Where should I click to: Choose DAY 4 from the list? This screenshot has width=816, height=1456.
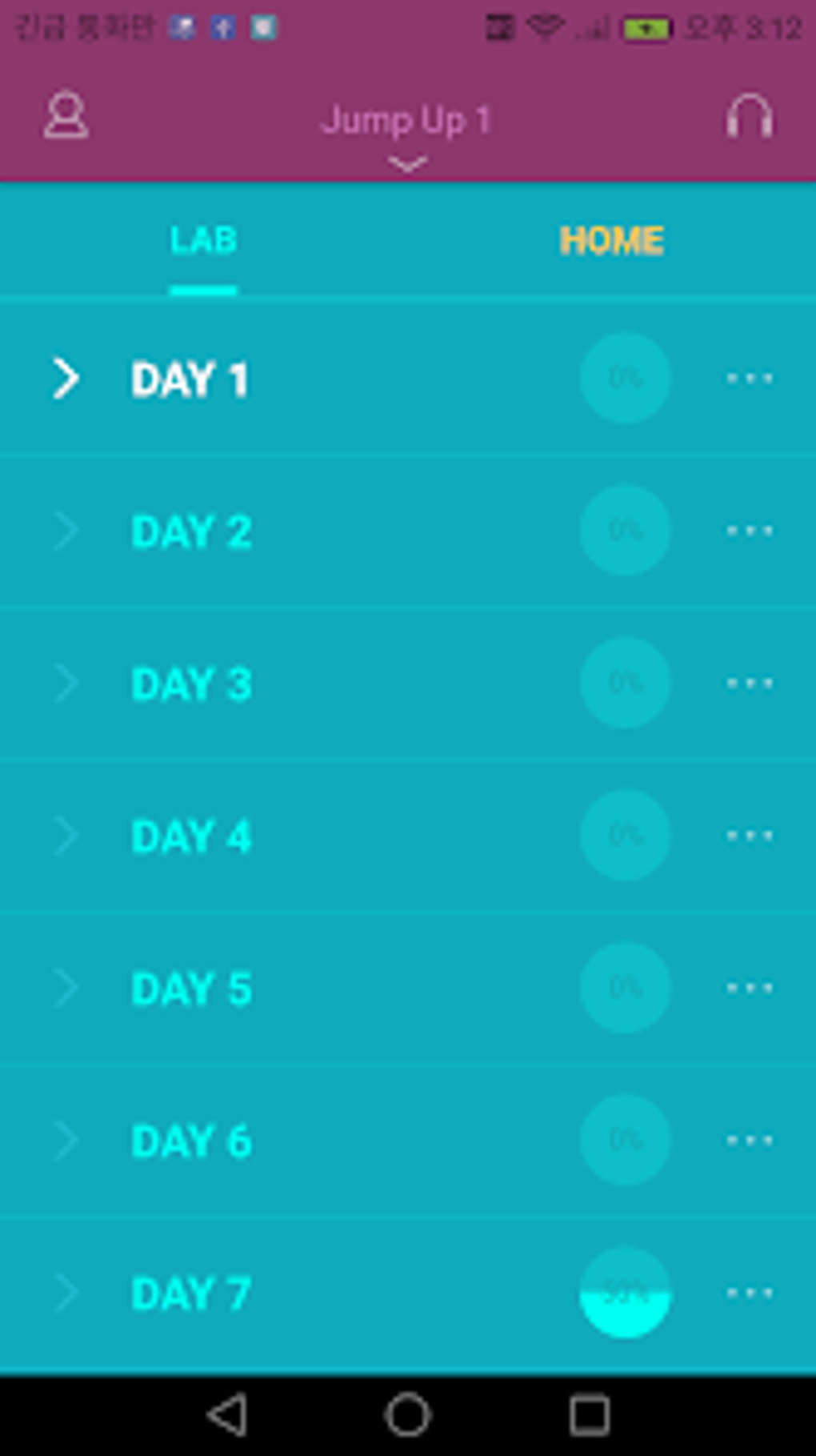click(191, 836)
